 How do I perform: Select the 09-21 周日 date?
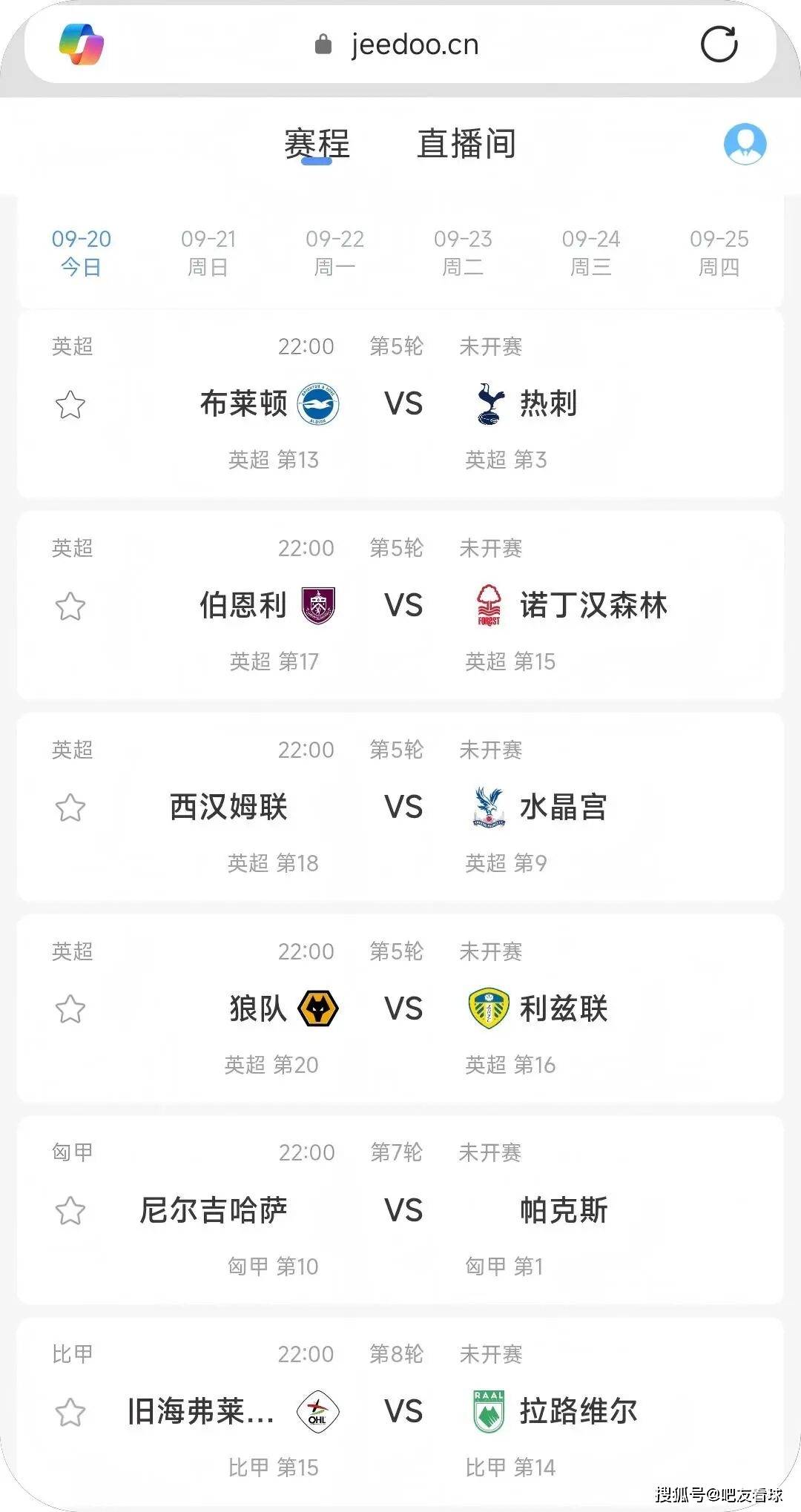point(208,252)
